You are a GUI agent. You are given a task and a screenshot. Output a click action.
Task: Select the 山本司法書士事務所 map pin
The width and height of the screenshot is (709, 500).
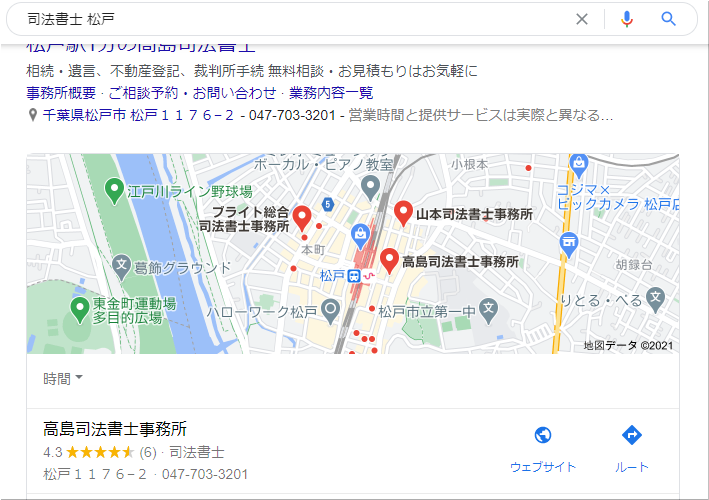[403, 213]
